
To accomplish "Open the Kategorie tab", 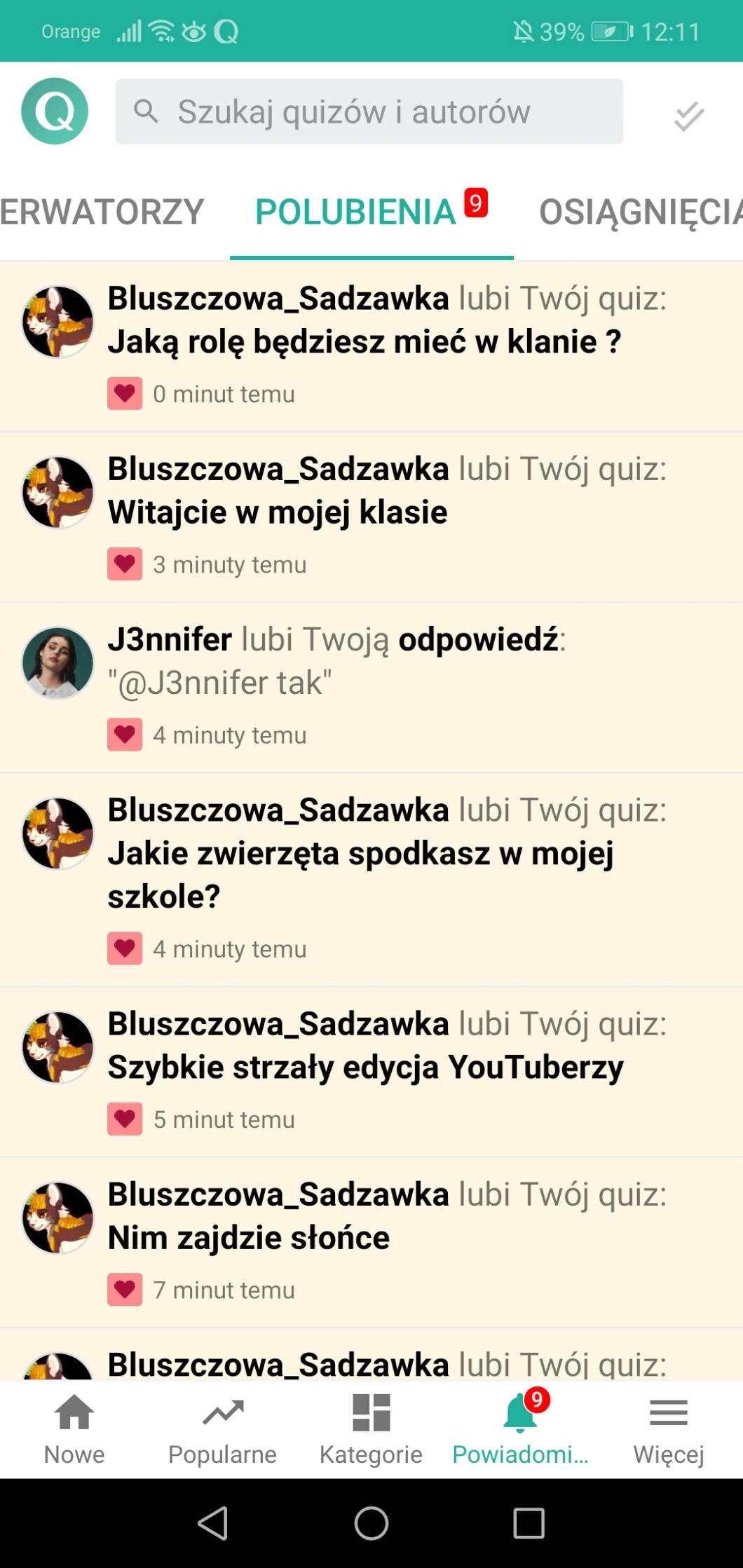I will [371, 1429].
